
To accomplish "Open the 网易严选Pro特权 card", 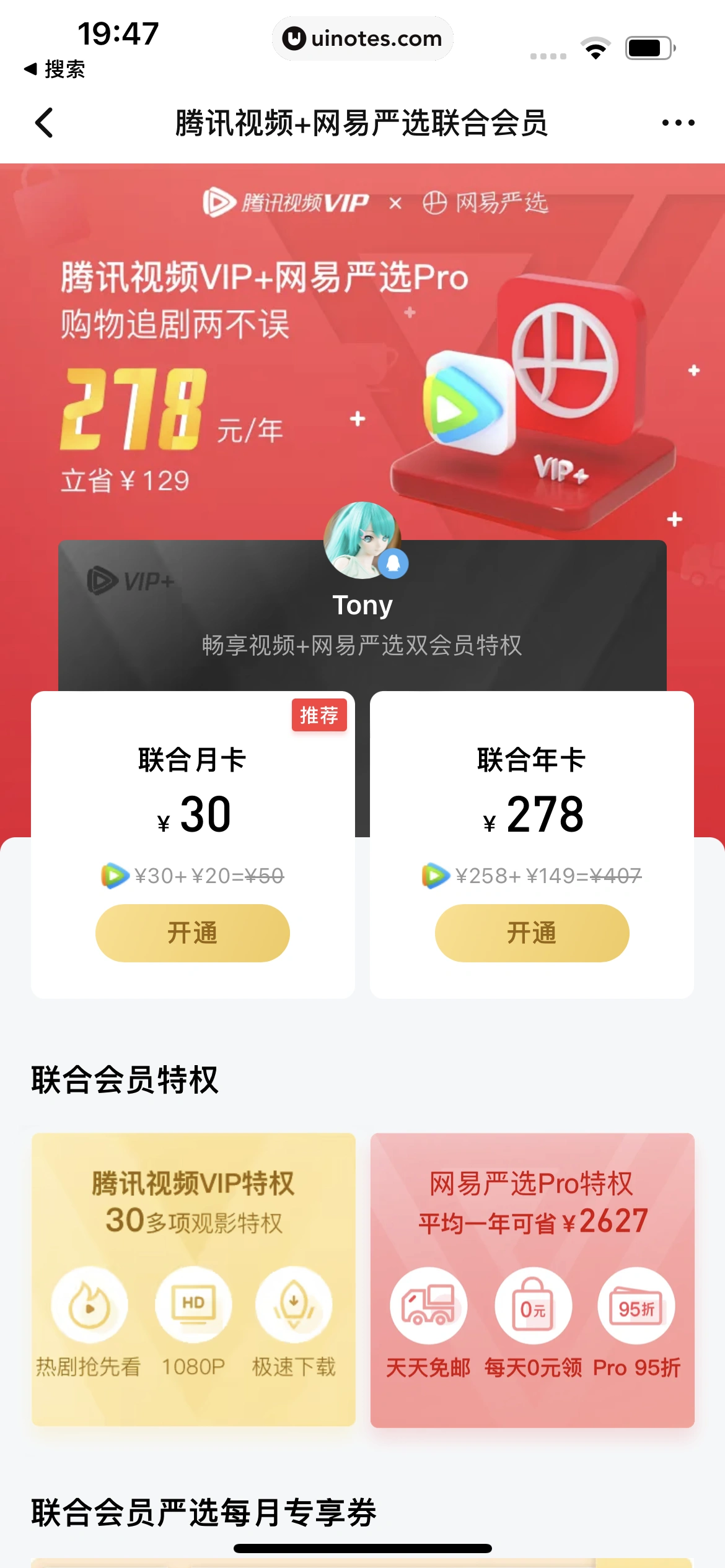I will (x=532, y=1279).
